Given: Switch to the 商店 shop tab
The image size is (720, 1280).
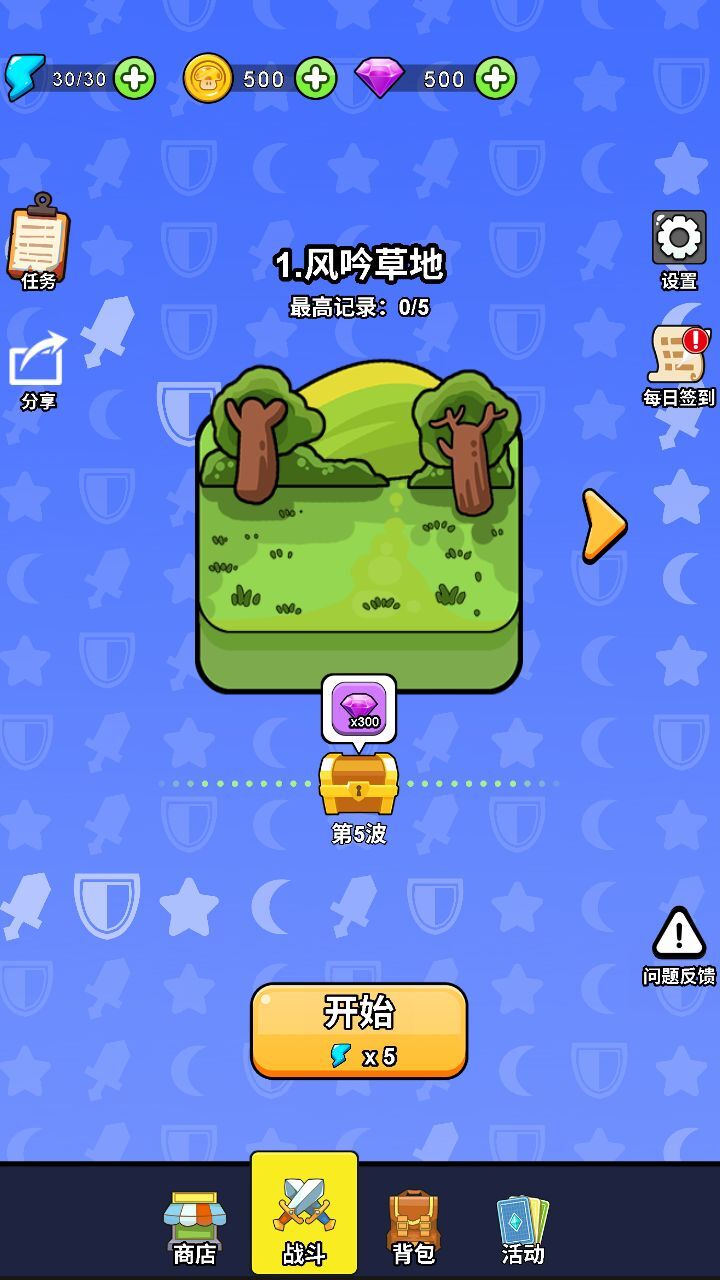Looking at the screenshot, I should pyautogui.click(x=194, y=1225).
